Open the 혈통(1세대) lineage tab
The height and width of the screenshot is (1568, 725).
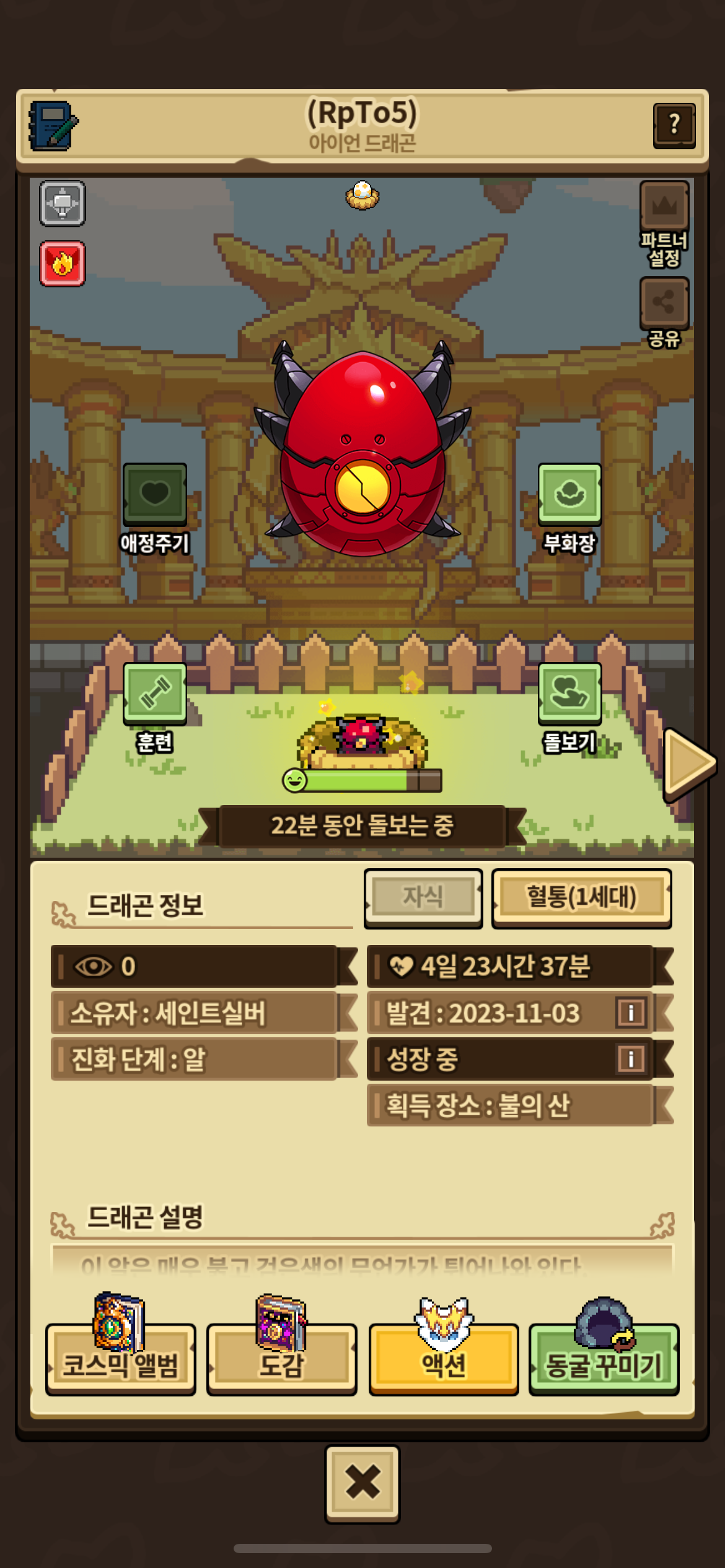[581, 897]
